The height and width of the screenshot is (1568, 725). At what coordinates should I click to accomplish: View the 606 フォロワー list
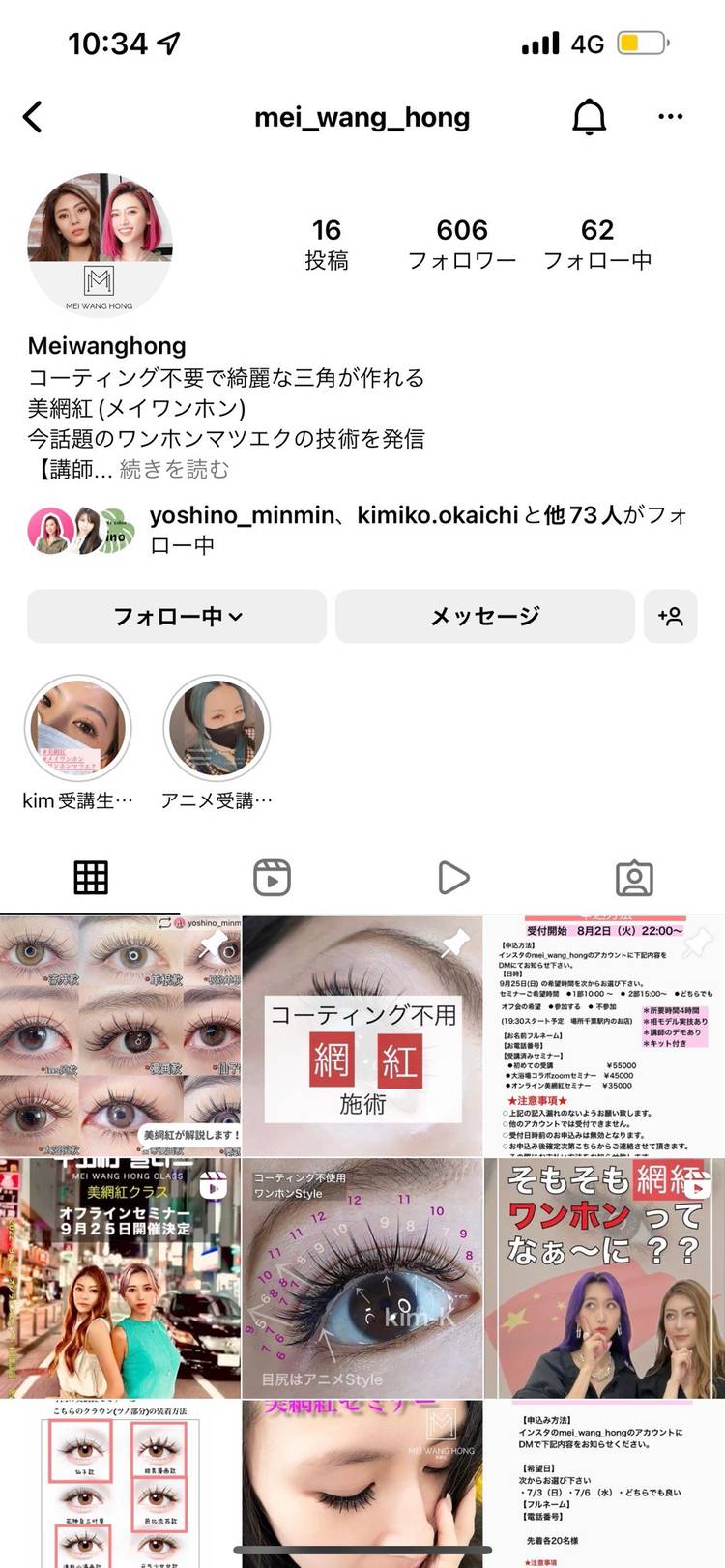[462, 244]
